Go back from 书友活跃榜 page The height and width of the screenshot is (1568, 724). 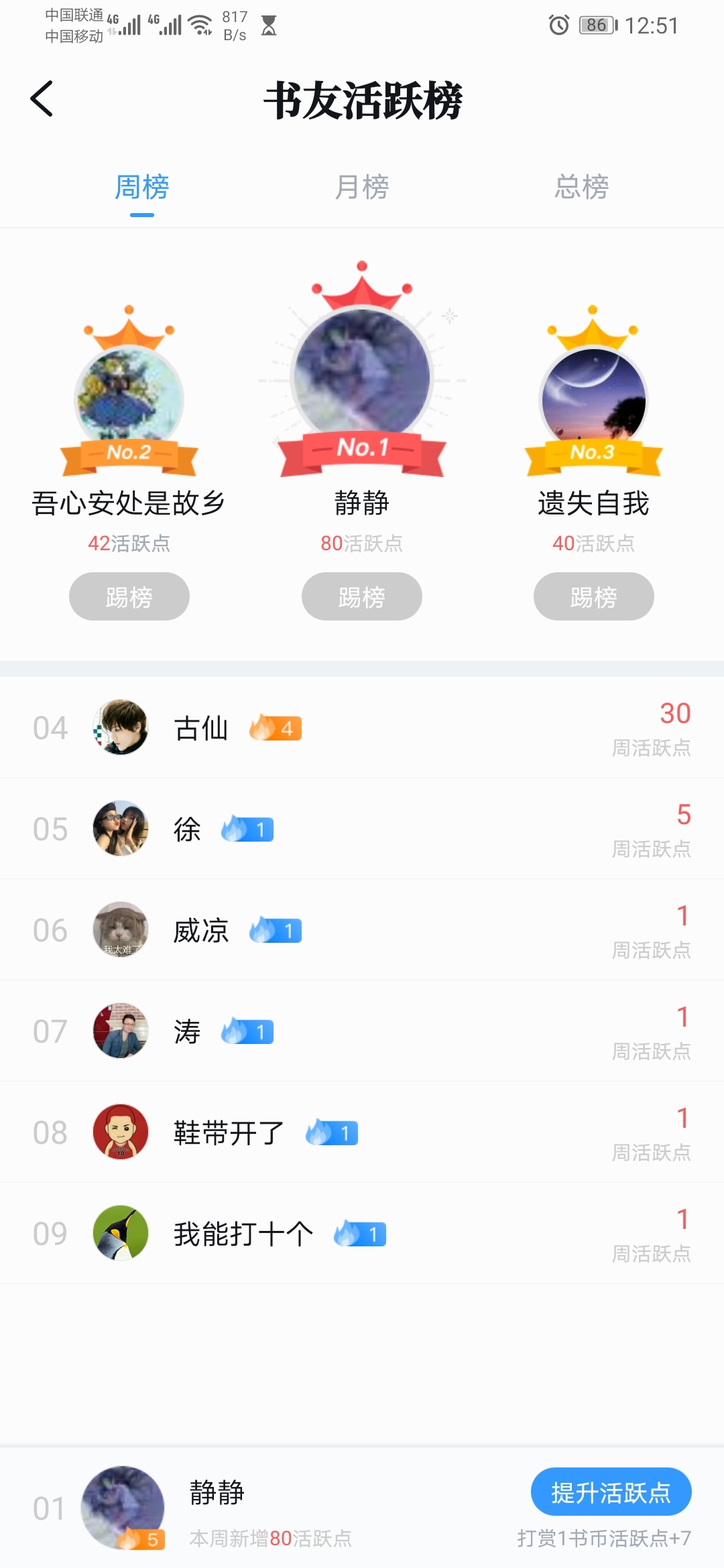click(42, 99)
